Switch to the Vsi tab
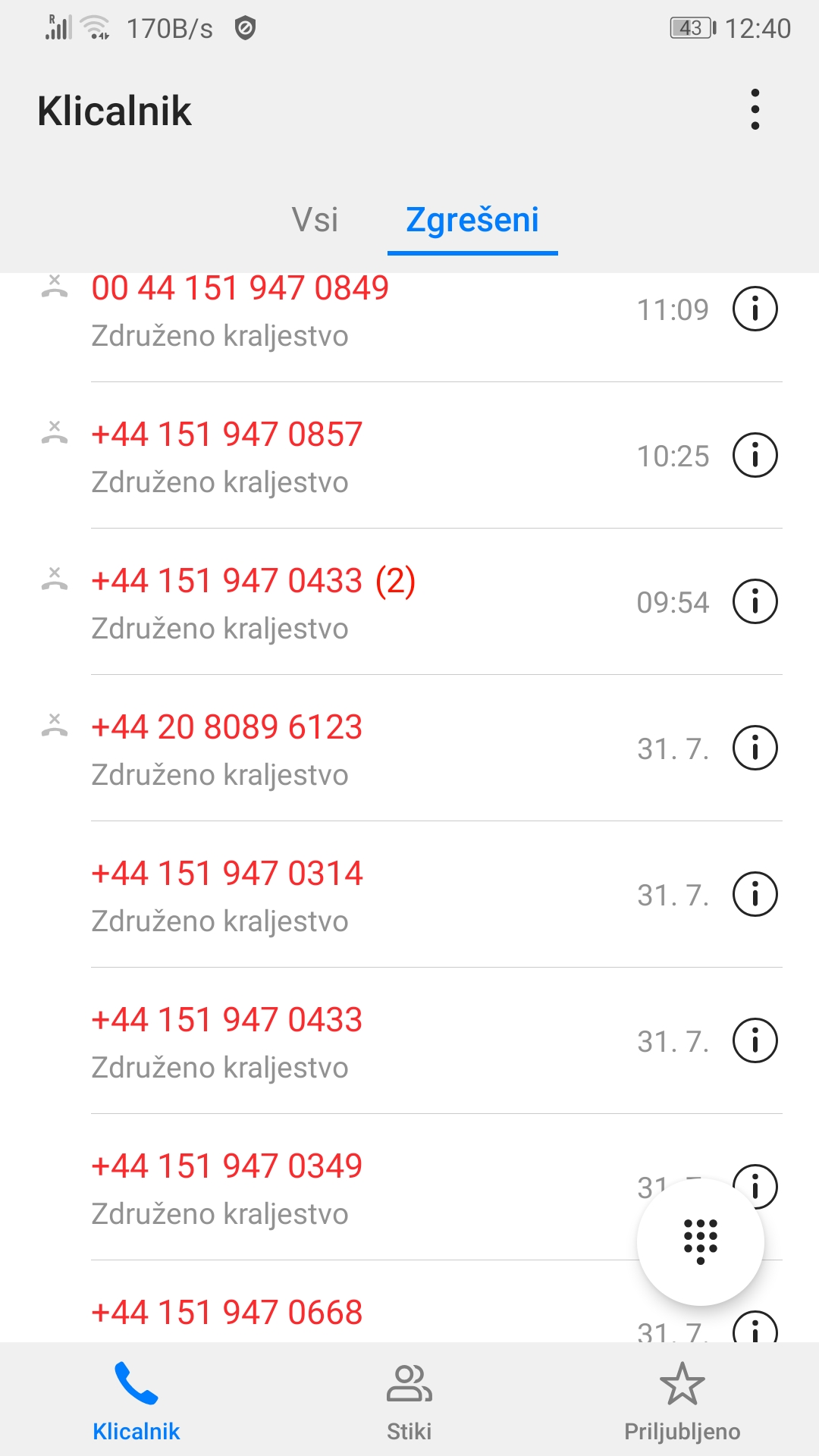 [x=315, y=220]
